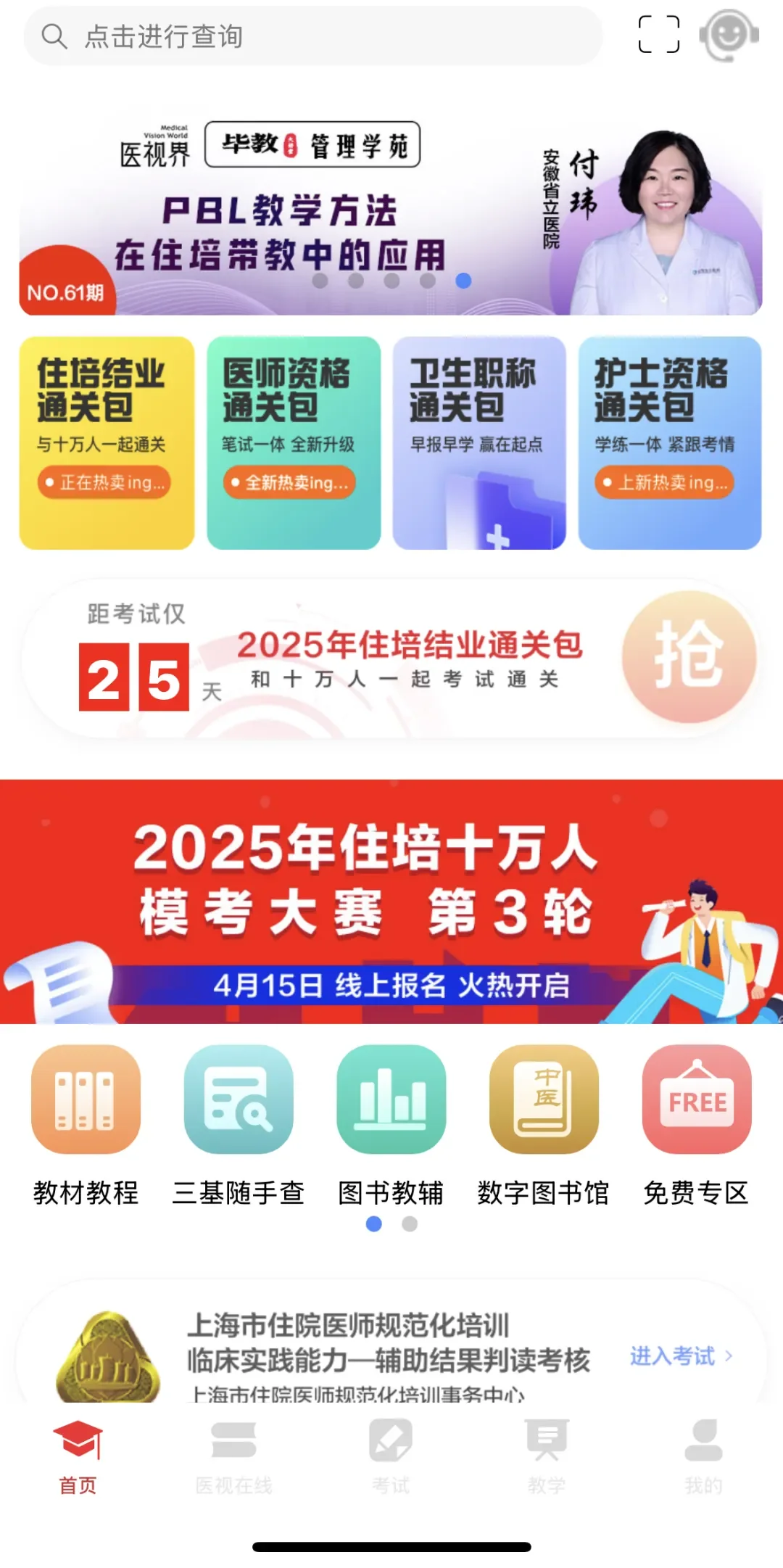
Task: Tap the search box 点击进行查询
Action: tap(313, 36)
